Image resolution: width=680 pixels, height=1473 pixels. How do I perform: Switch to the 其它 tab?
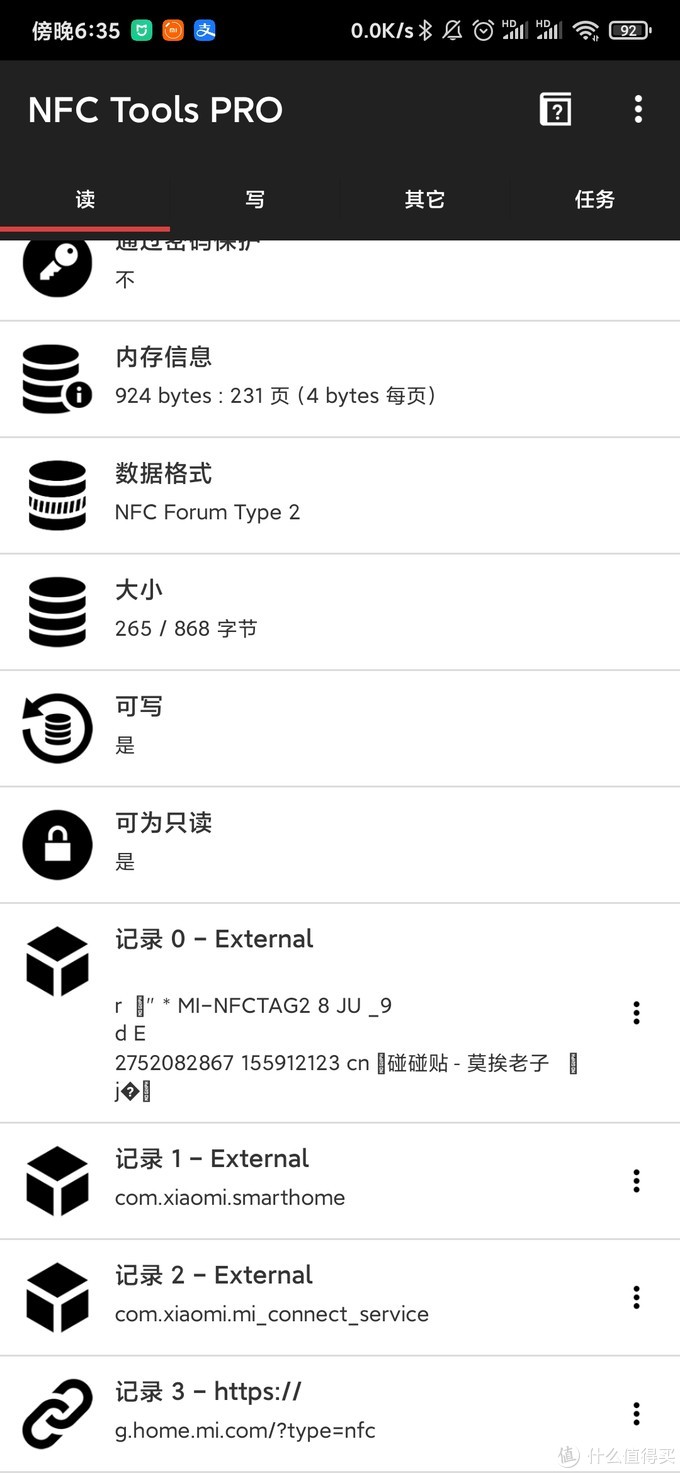coord(424,199)
